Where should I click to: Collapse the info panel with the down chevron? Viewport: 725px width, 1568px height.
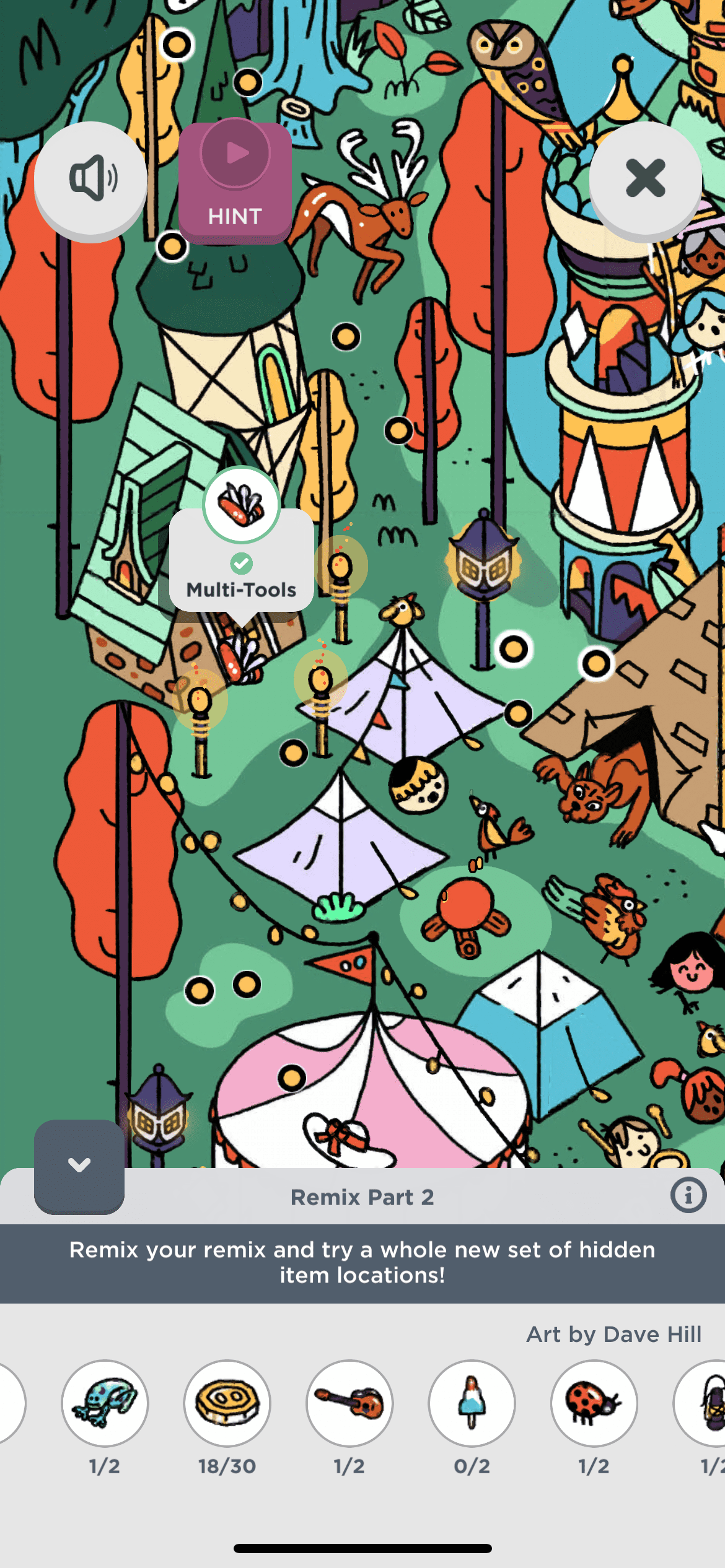79,1165
